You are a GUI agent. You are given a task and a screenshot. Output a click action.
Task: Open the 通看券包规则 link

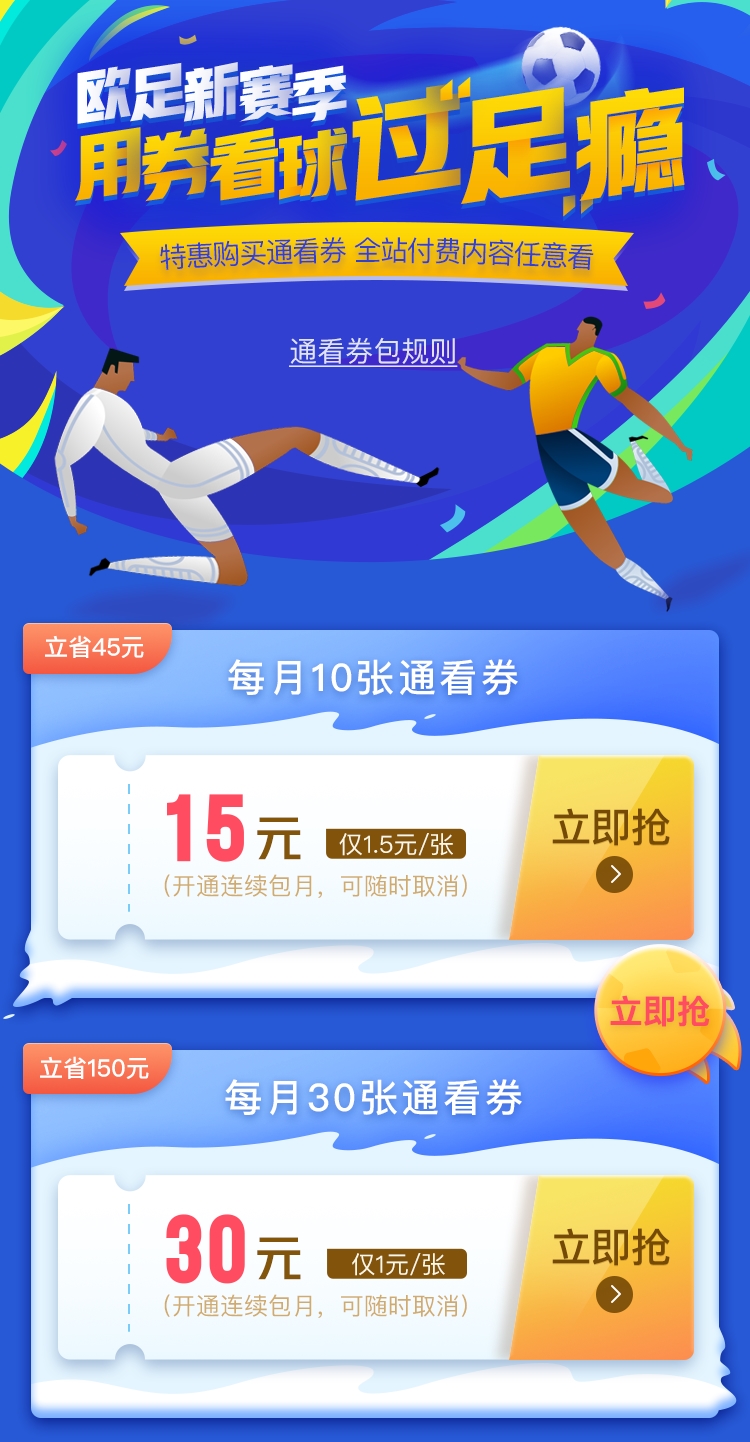coord(373,352)
